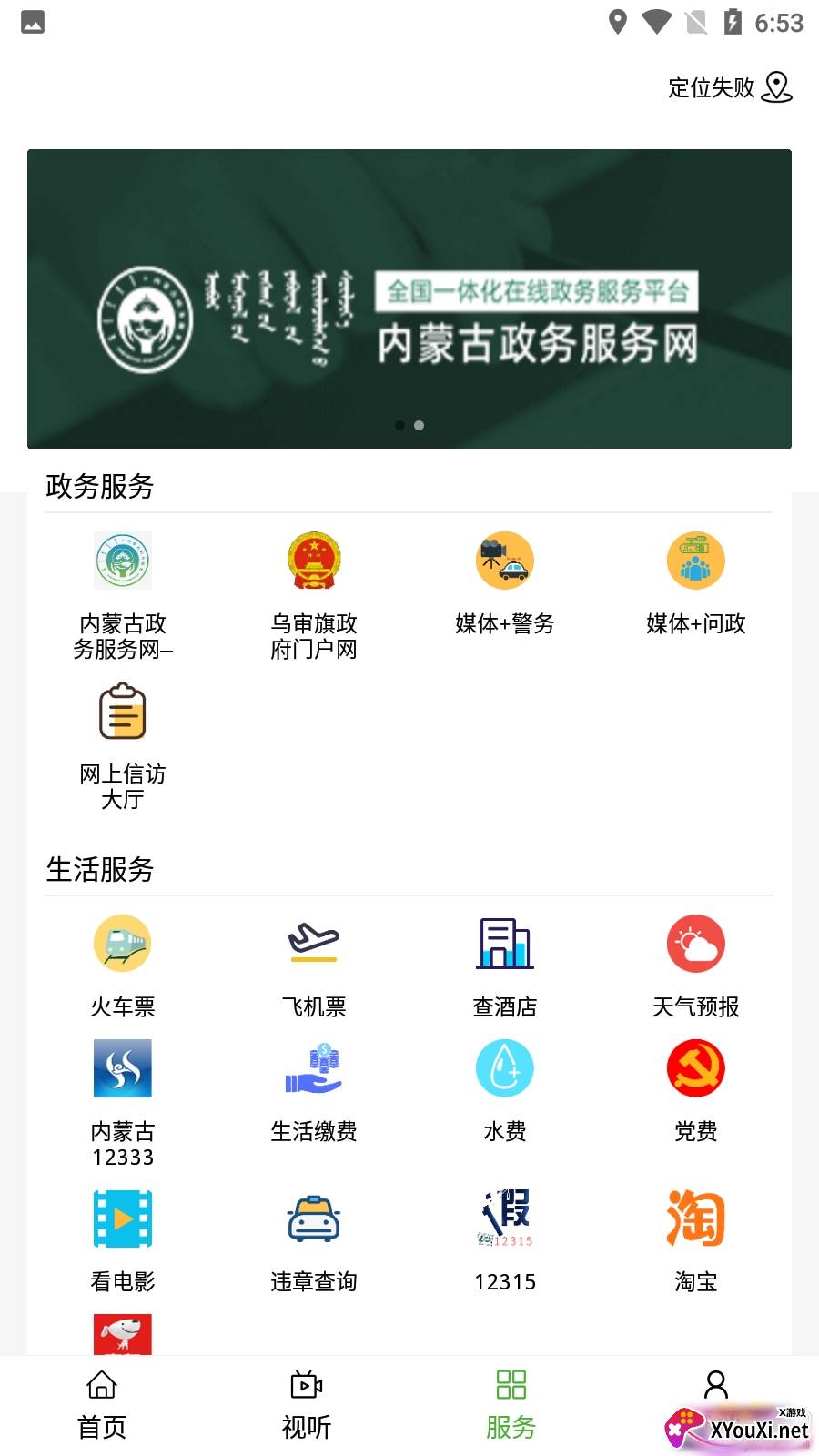
Task: Tap the 定位失败 location icon
Action: [776, 87]
